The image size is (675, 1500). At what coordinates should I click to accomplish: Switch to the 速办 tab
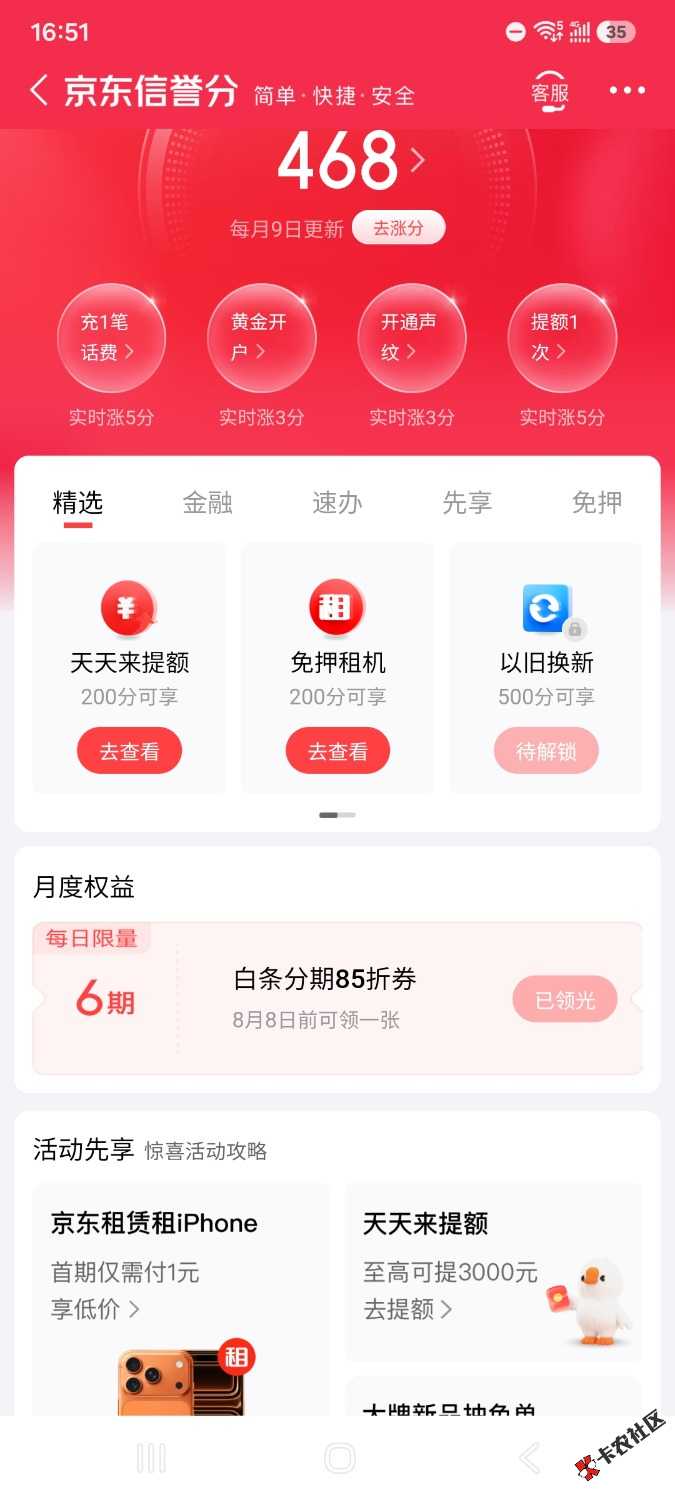(x=337, y=502)
